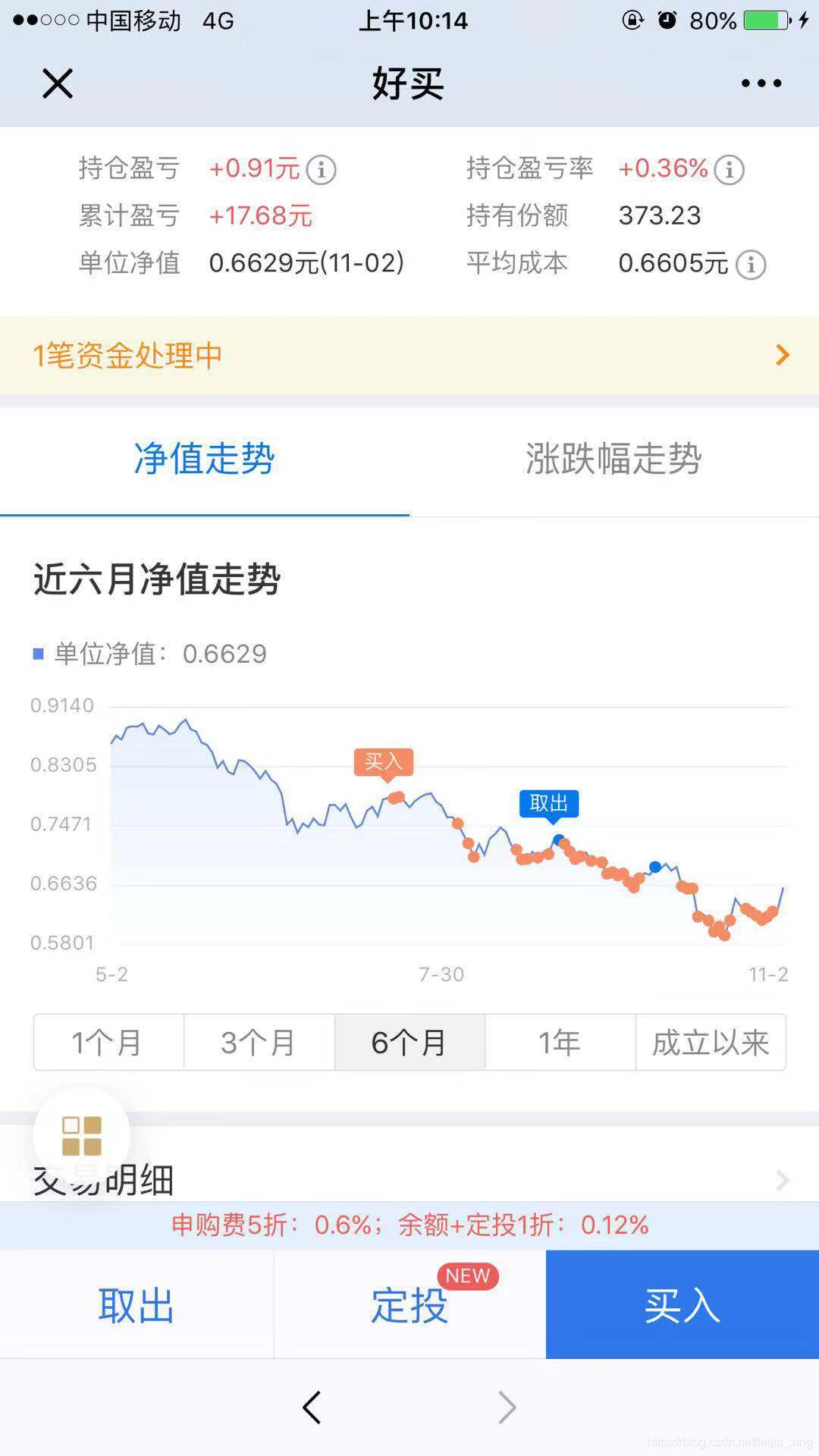Screen dimensions: 819x1456
Task: Go back with the browser back arrow
Action: 312,1407
